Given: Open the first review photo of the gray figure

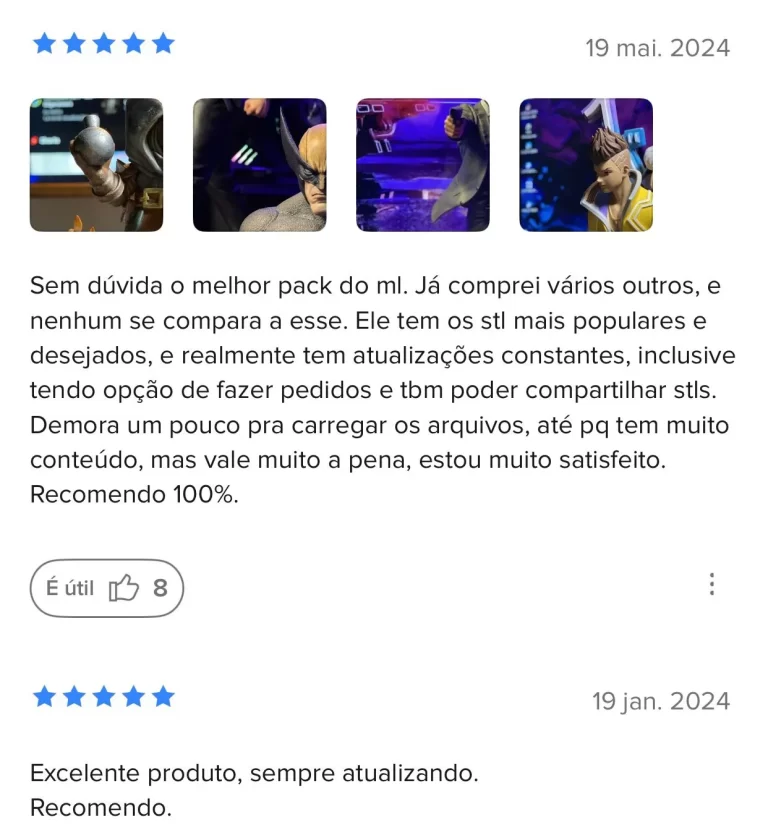Looking at the screenshot, I should coord(96,165).
